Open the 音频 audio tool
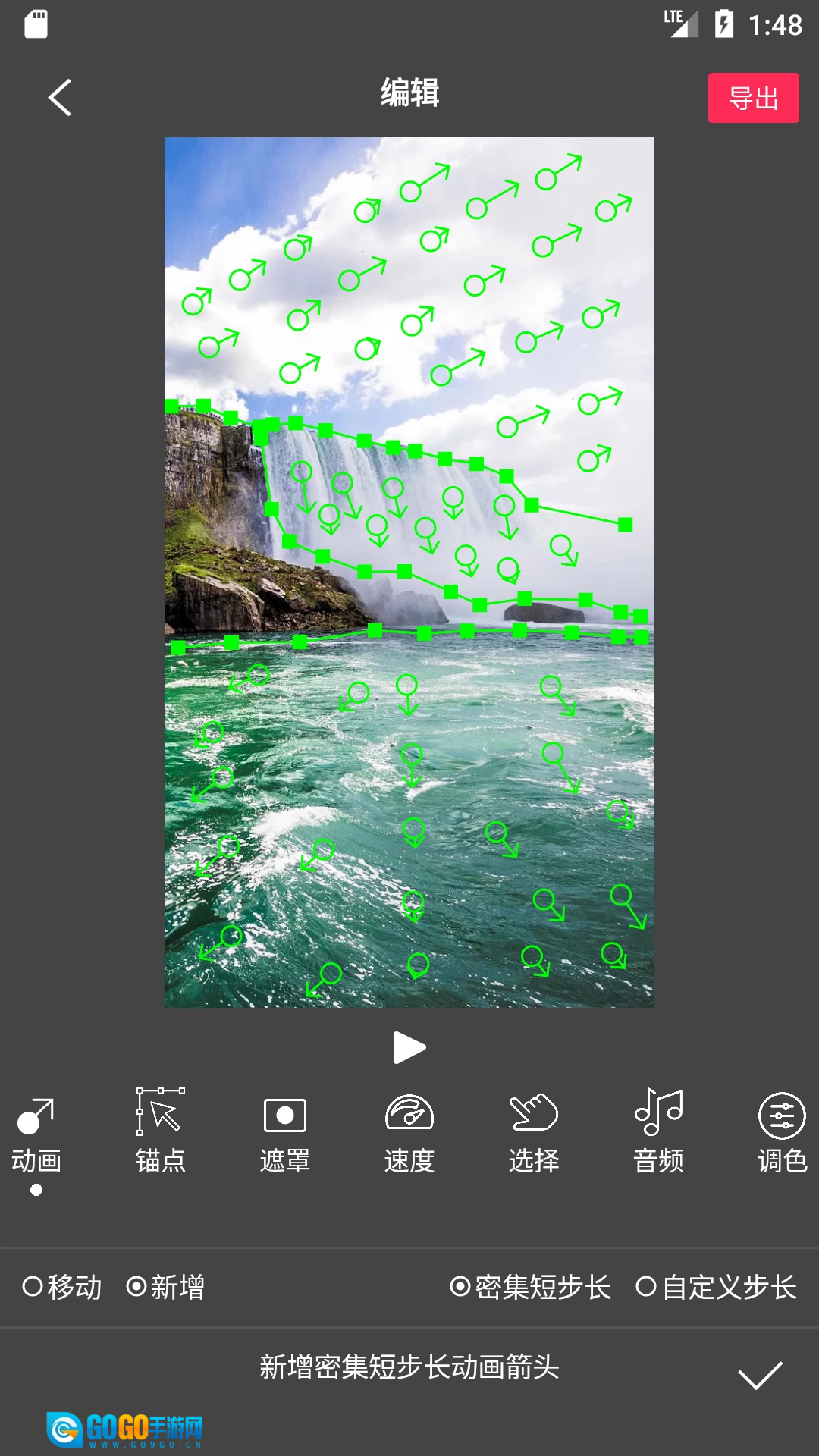Screen dimensions: 819x1456 click(x=658, y=1131)
